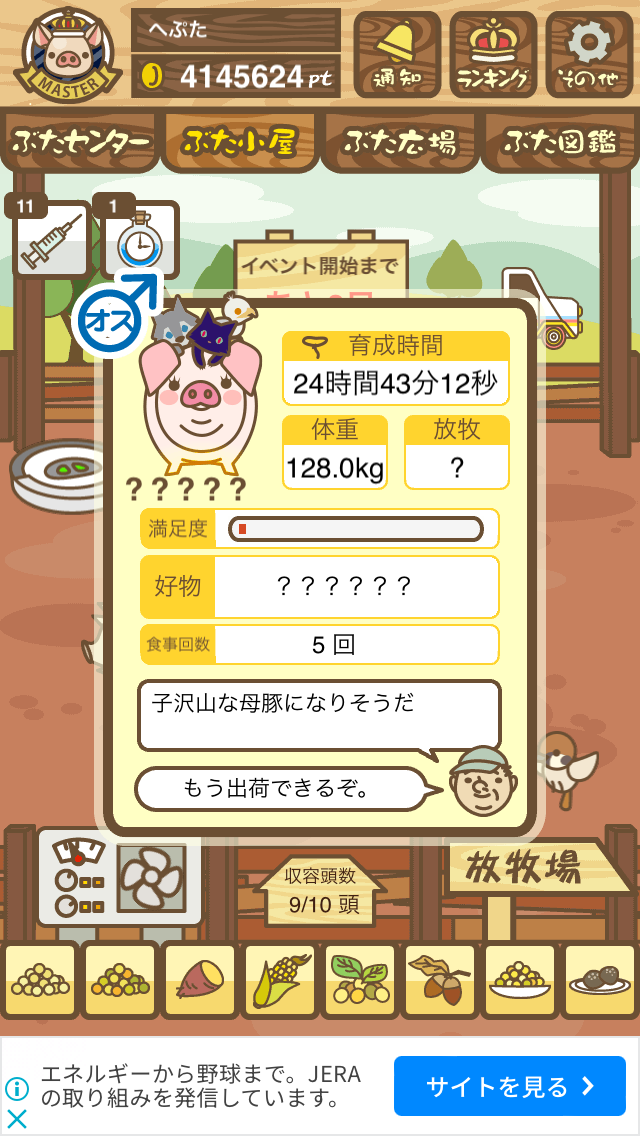Open the ランキング ranking screen
This screenshot has height=1136, width=640.
click(493, 54)
